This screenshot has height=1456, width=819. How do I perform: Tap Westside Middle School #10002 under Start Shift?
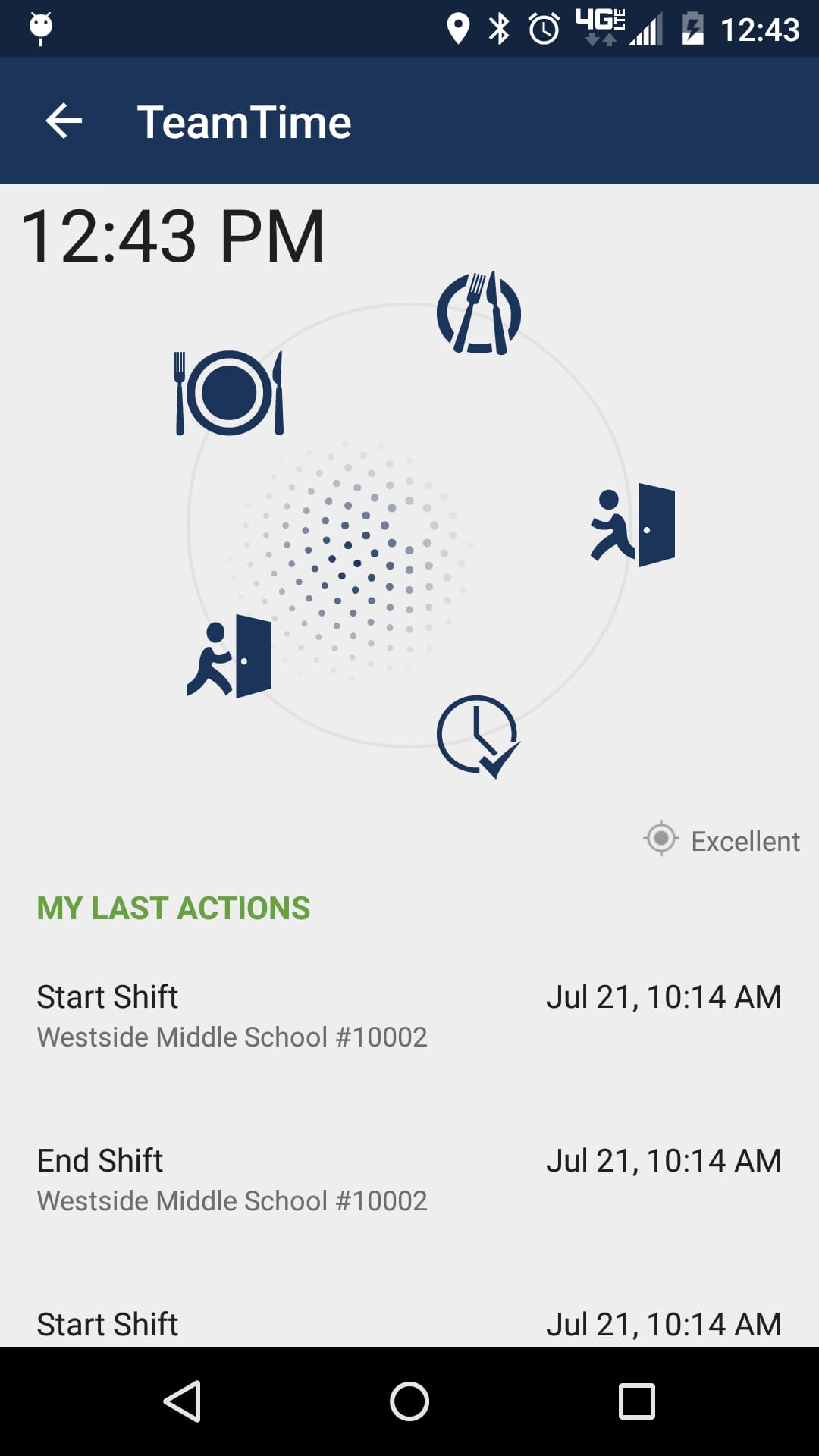(x=232, y=1036)
